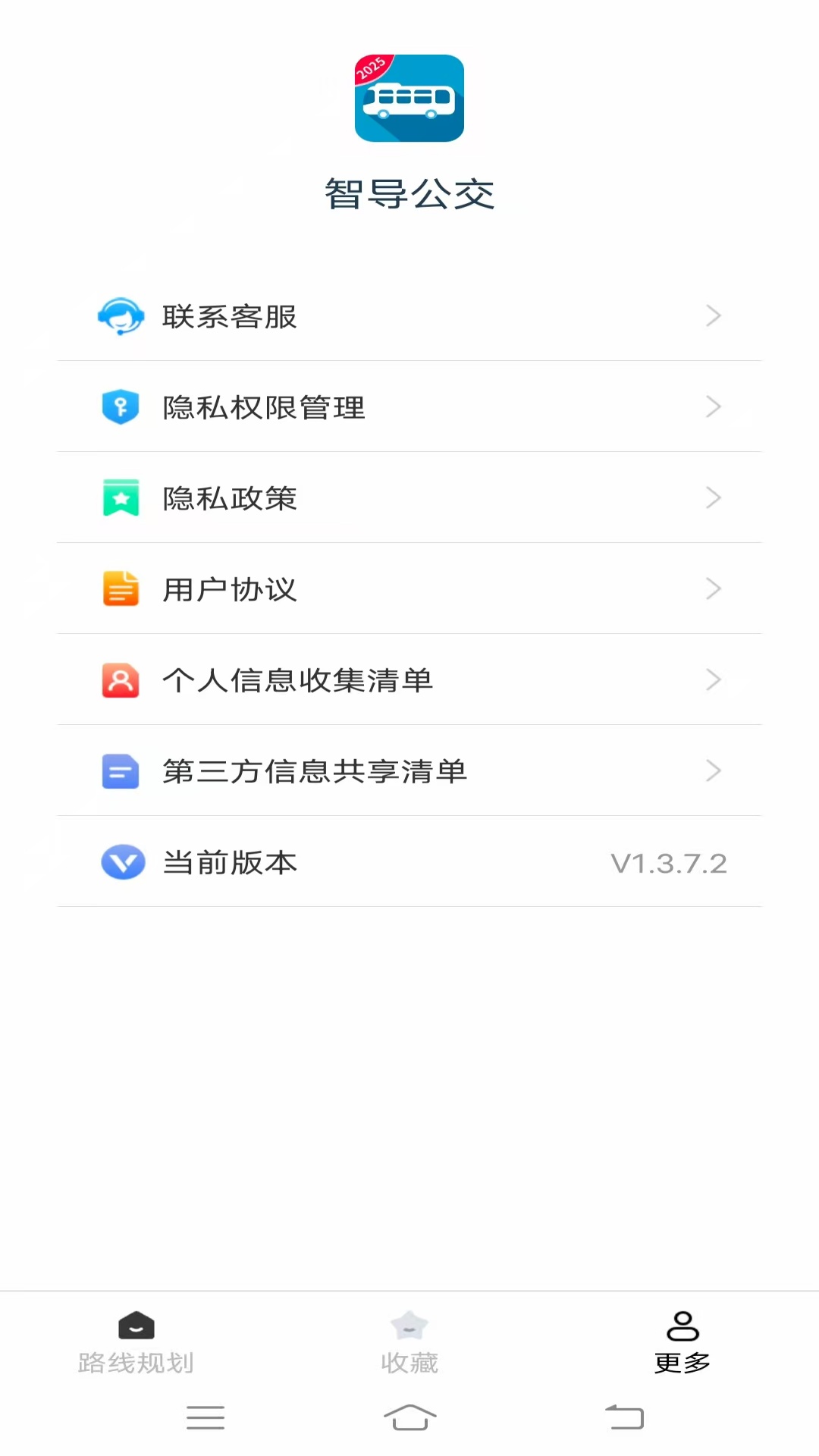This screenshot has height=1456, width=819.
Task: Click the orange user agreement document icon
Action: coord(121,589)
